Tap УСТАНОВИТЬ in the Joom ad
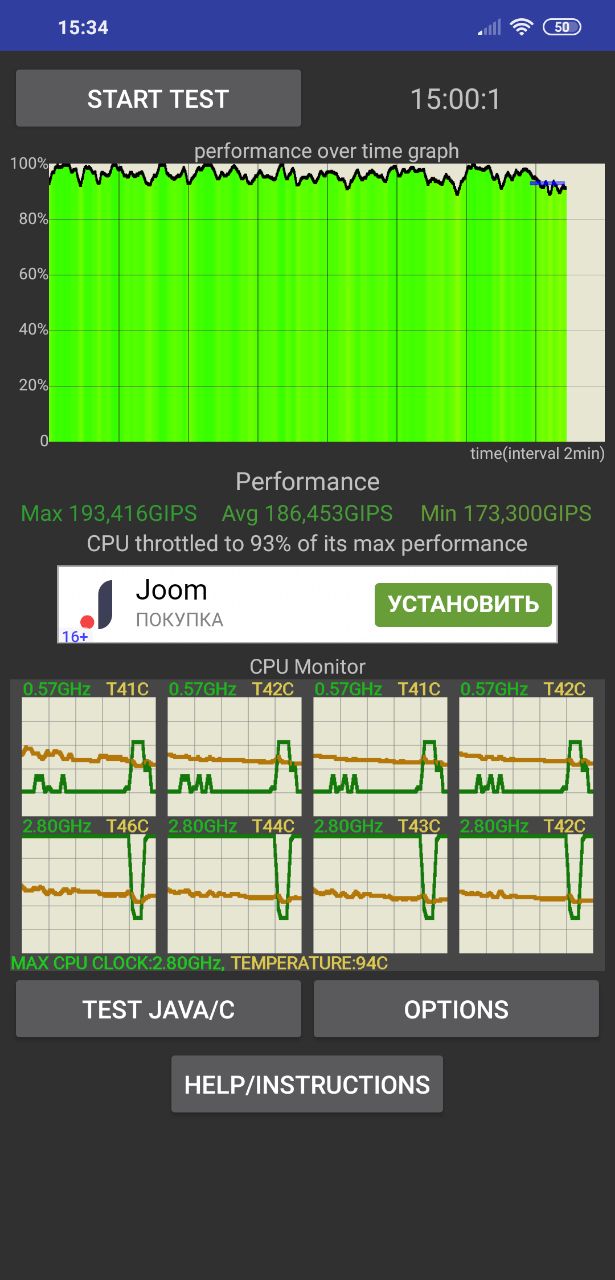 click(x=463, y=604)
